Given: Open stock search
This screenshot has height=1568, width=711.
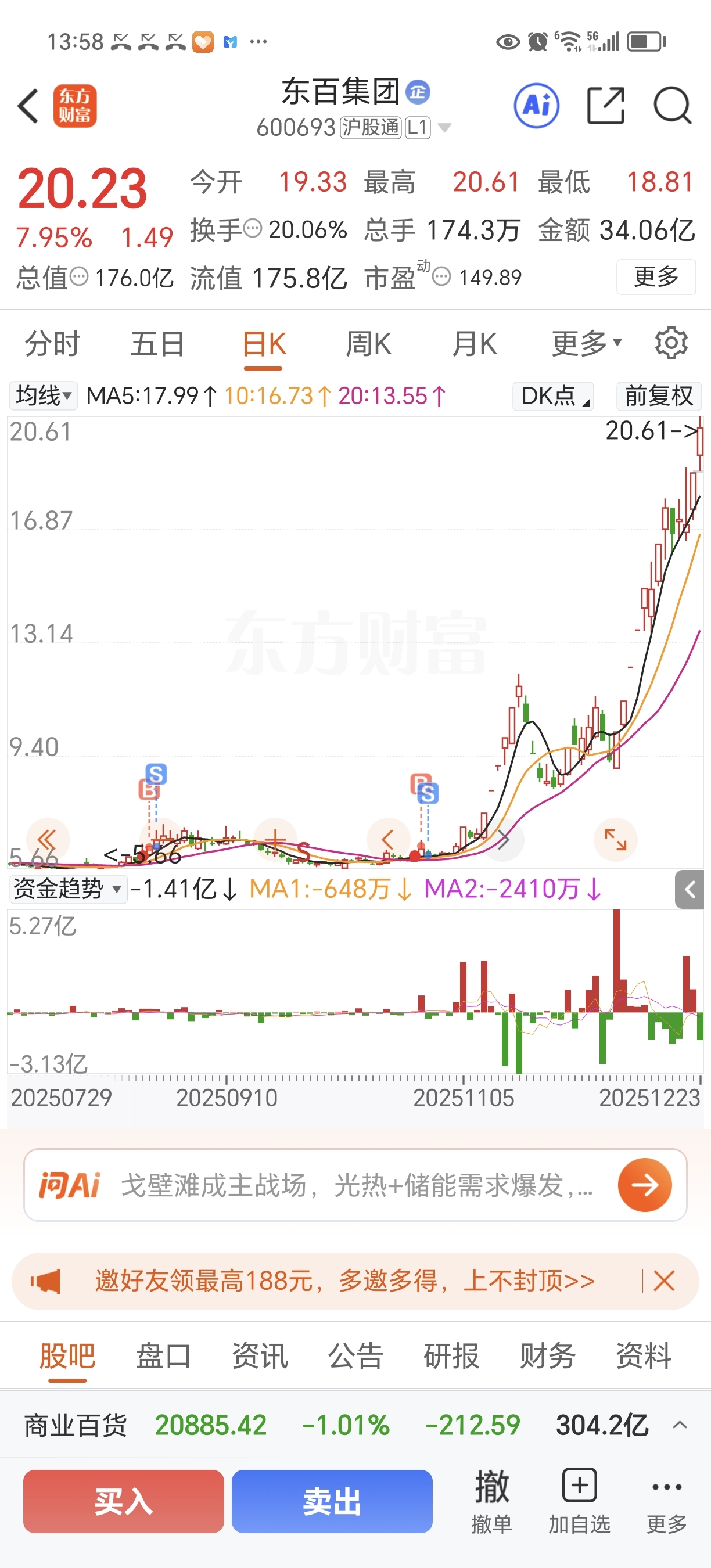Looking at the screenshot, I should point(672,105).
